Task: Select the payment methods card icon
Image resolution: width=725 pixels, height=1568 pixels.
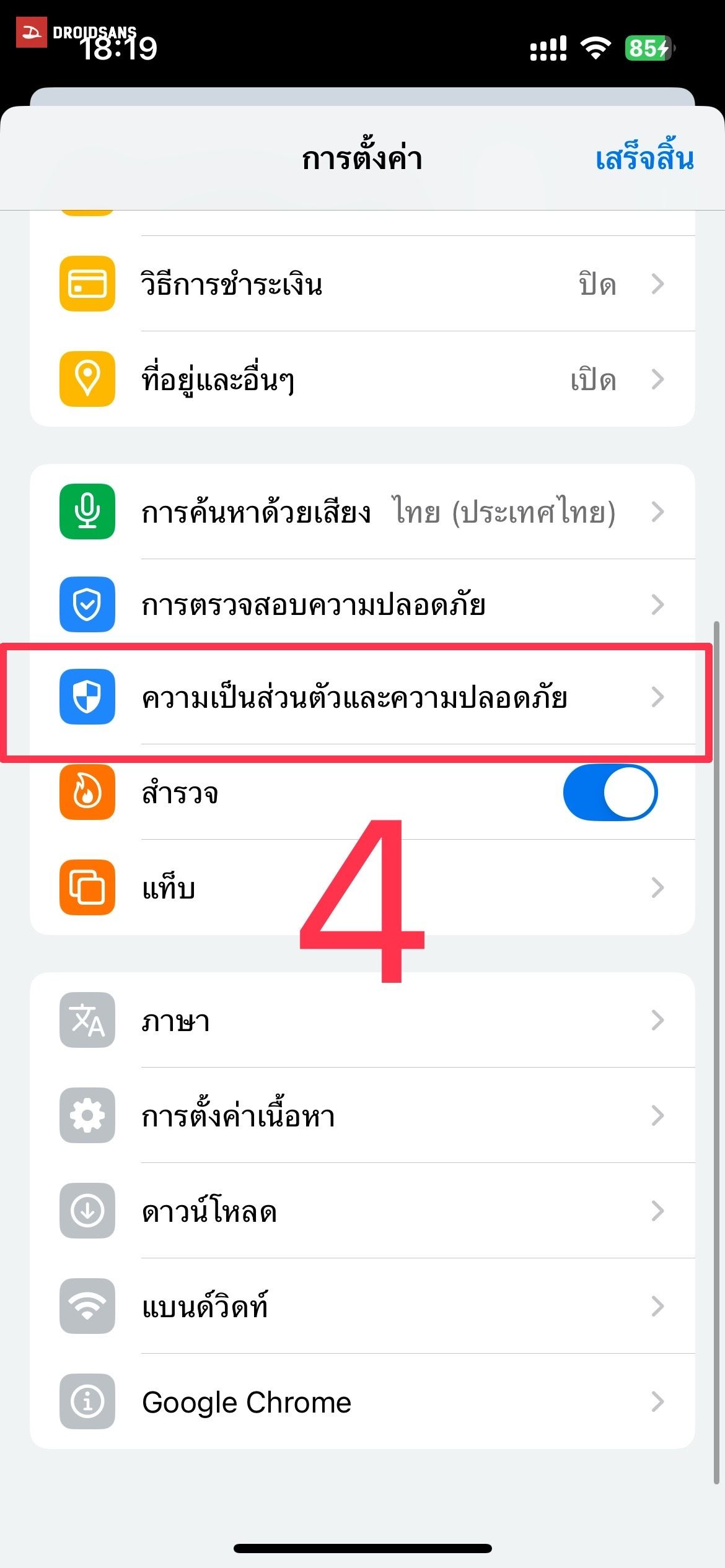Action: 87,283
